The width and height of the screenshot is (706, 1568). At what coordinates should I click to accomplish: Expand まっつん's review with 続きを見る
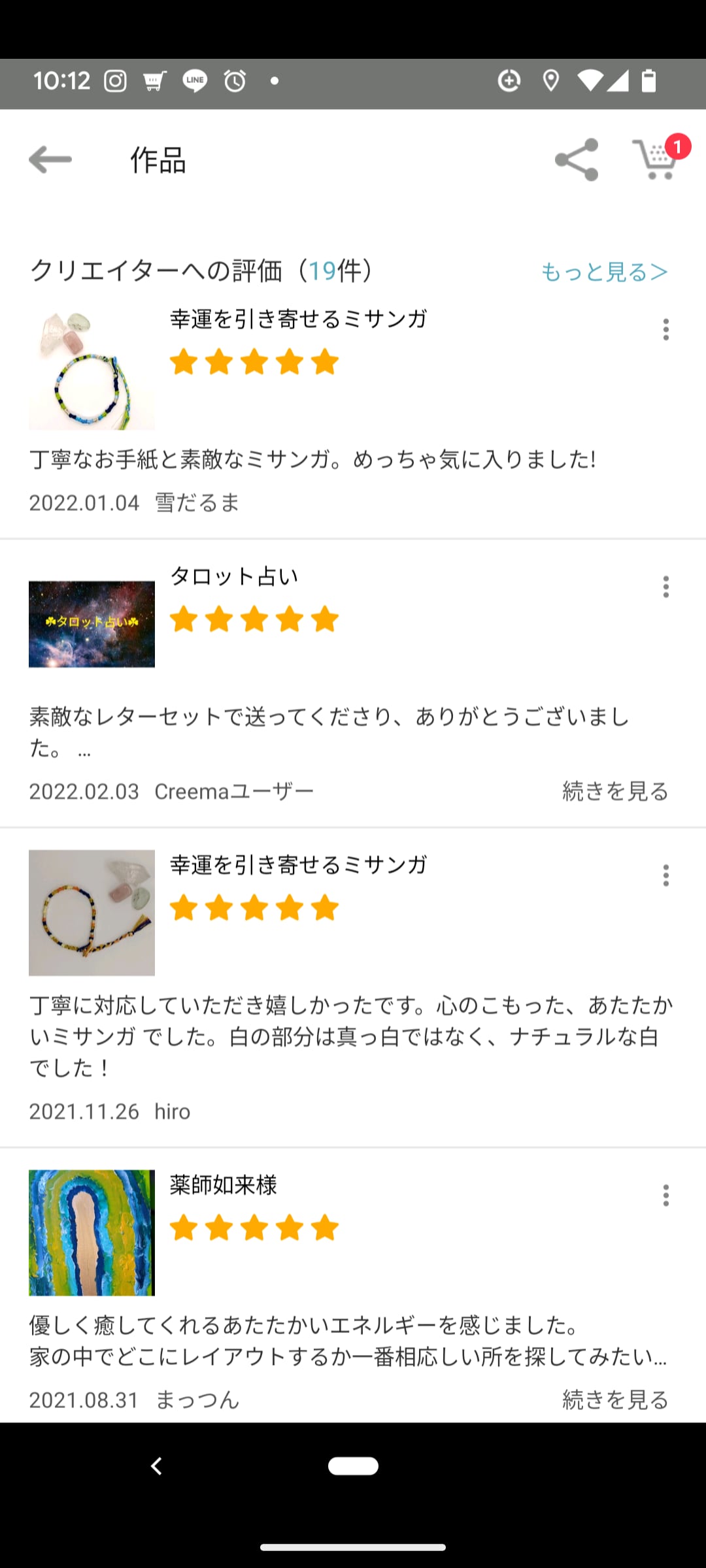point(615,1399)
